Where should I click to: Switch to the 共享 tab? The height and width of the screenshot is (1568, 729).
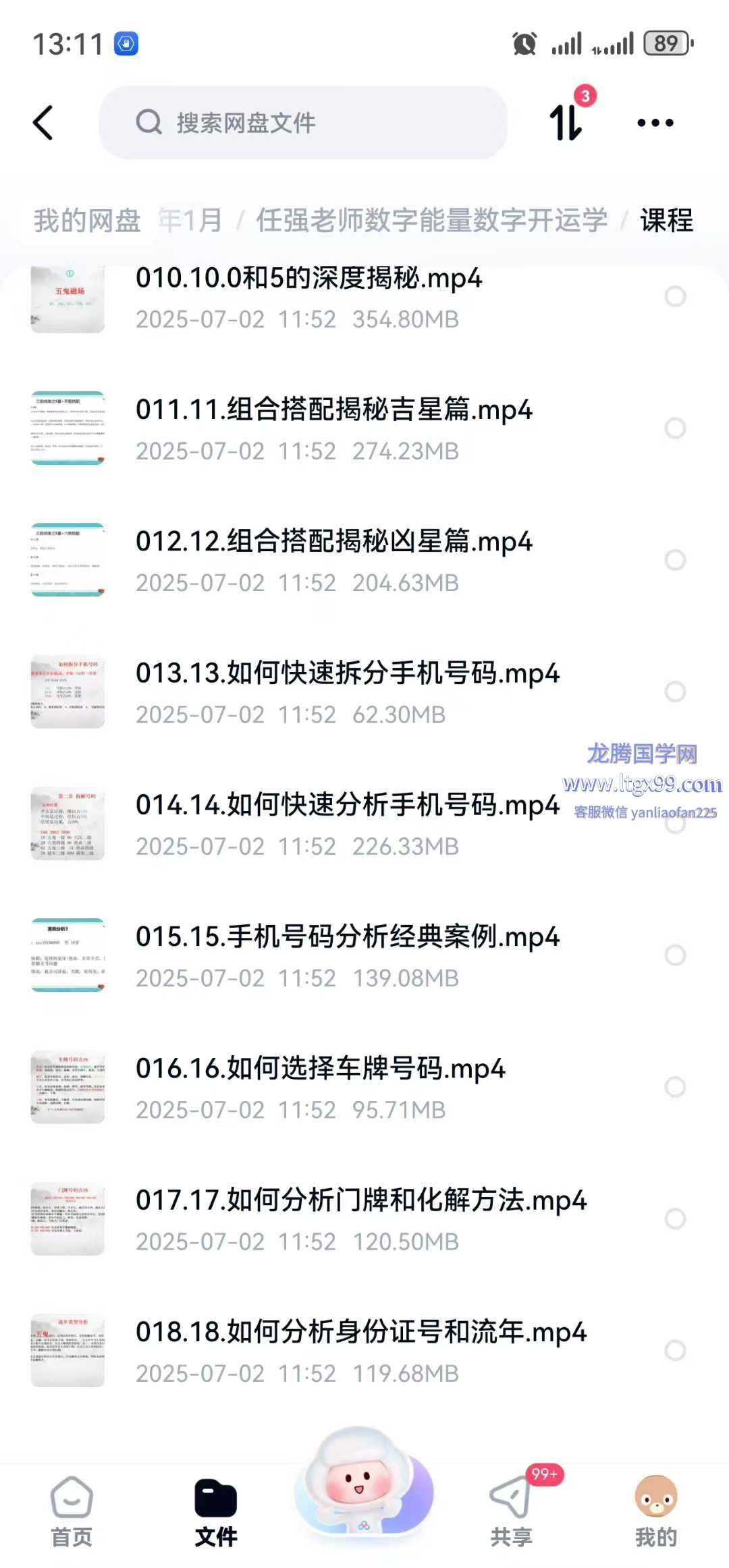click(511, 1513)
